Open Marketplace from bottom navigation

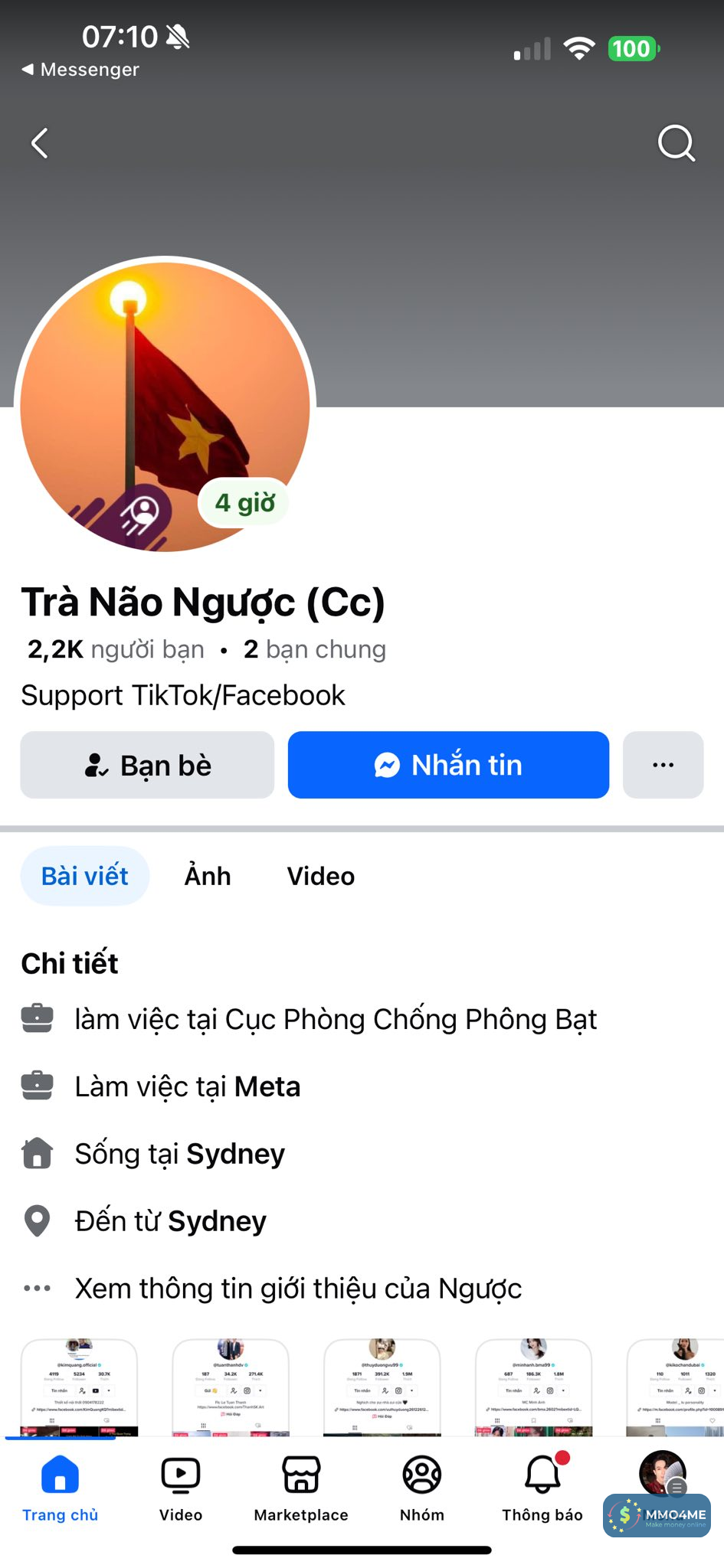301,1489
